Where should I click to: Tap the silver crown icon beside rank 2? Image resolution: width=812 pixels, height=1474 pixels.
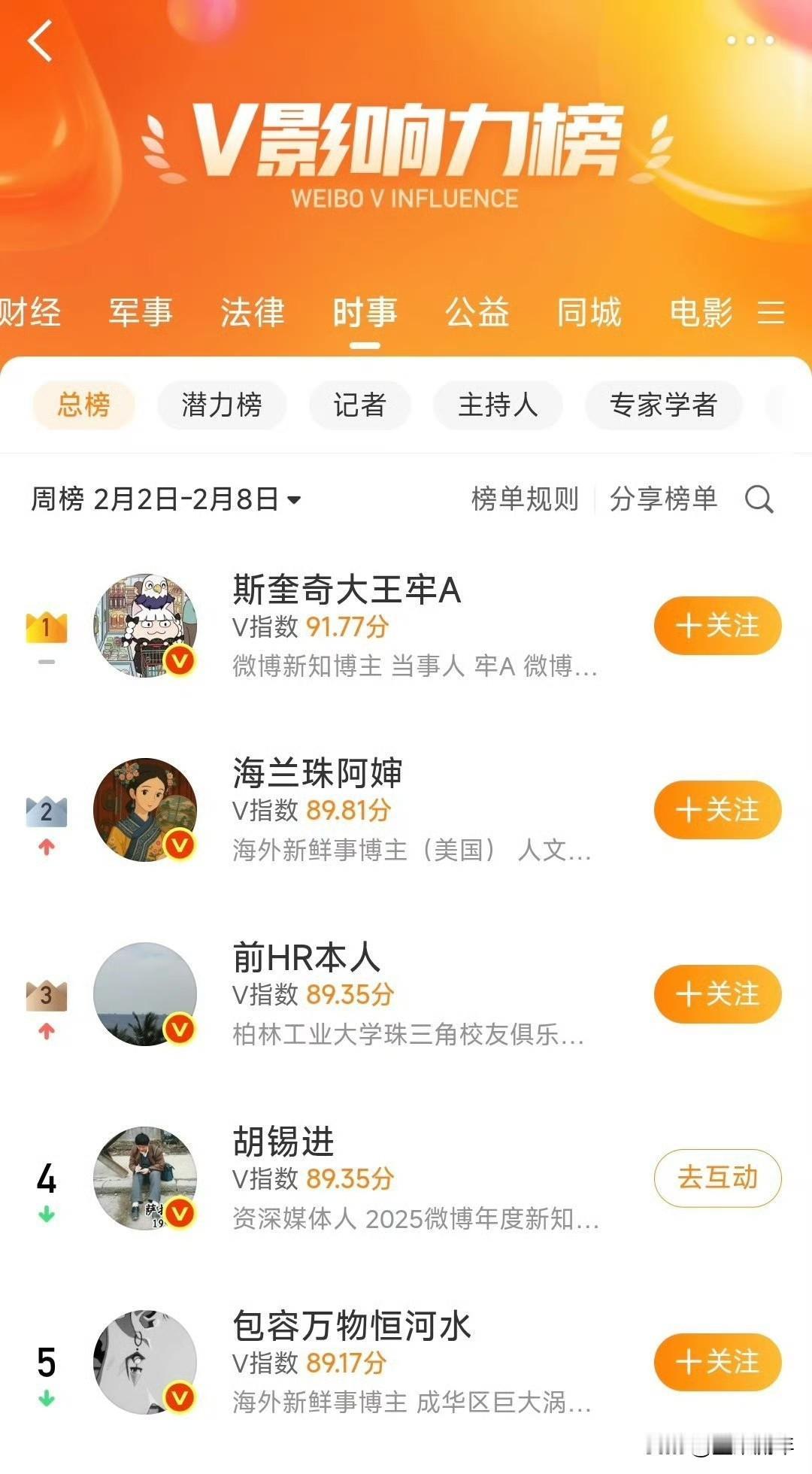45,810
